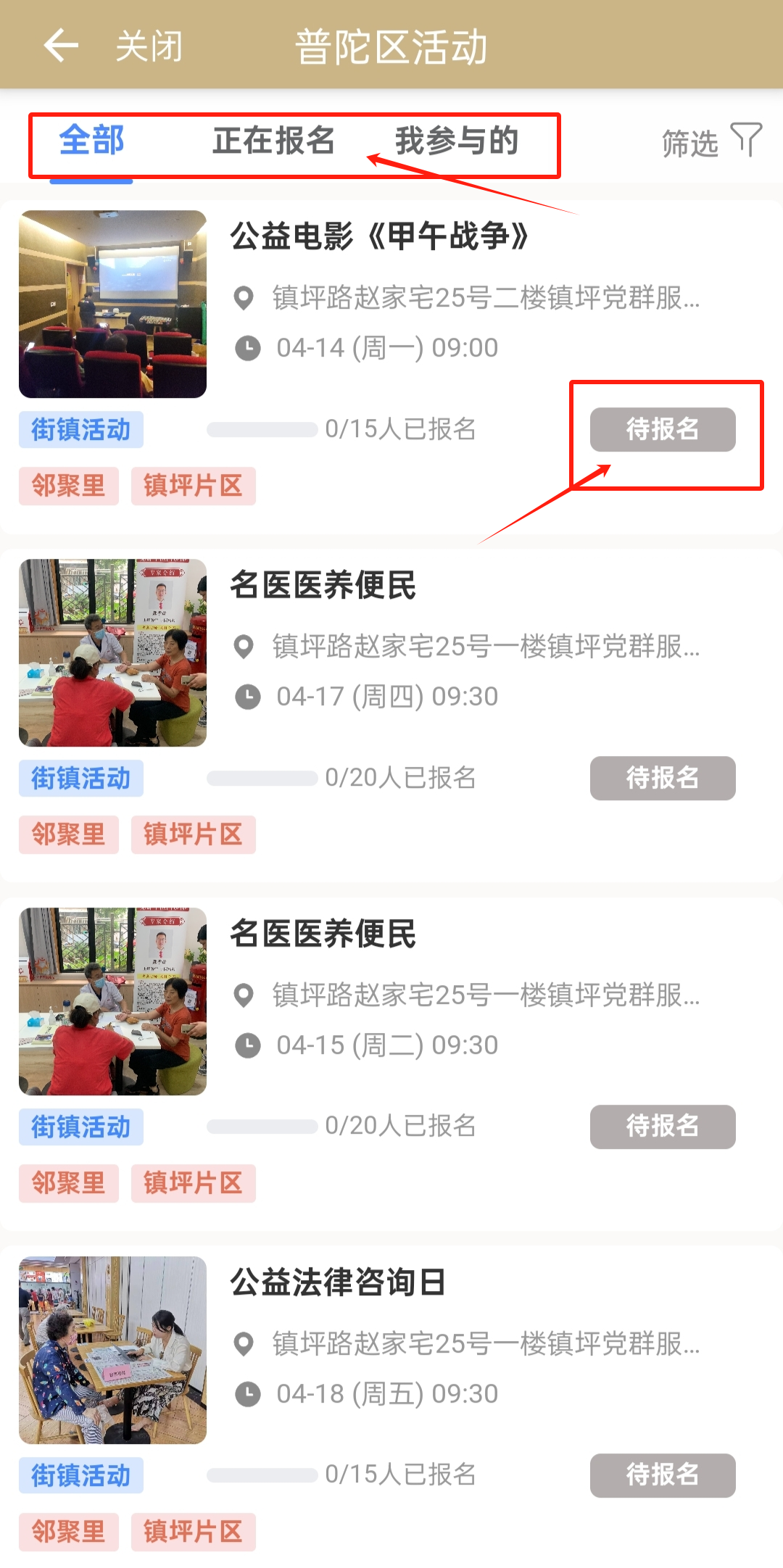Open the 名医医养便民 activity dated 04-15
The image size is (783, 1568).
323,934
